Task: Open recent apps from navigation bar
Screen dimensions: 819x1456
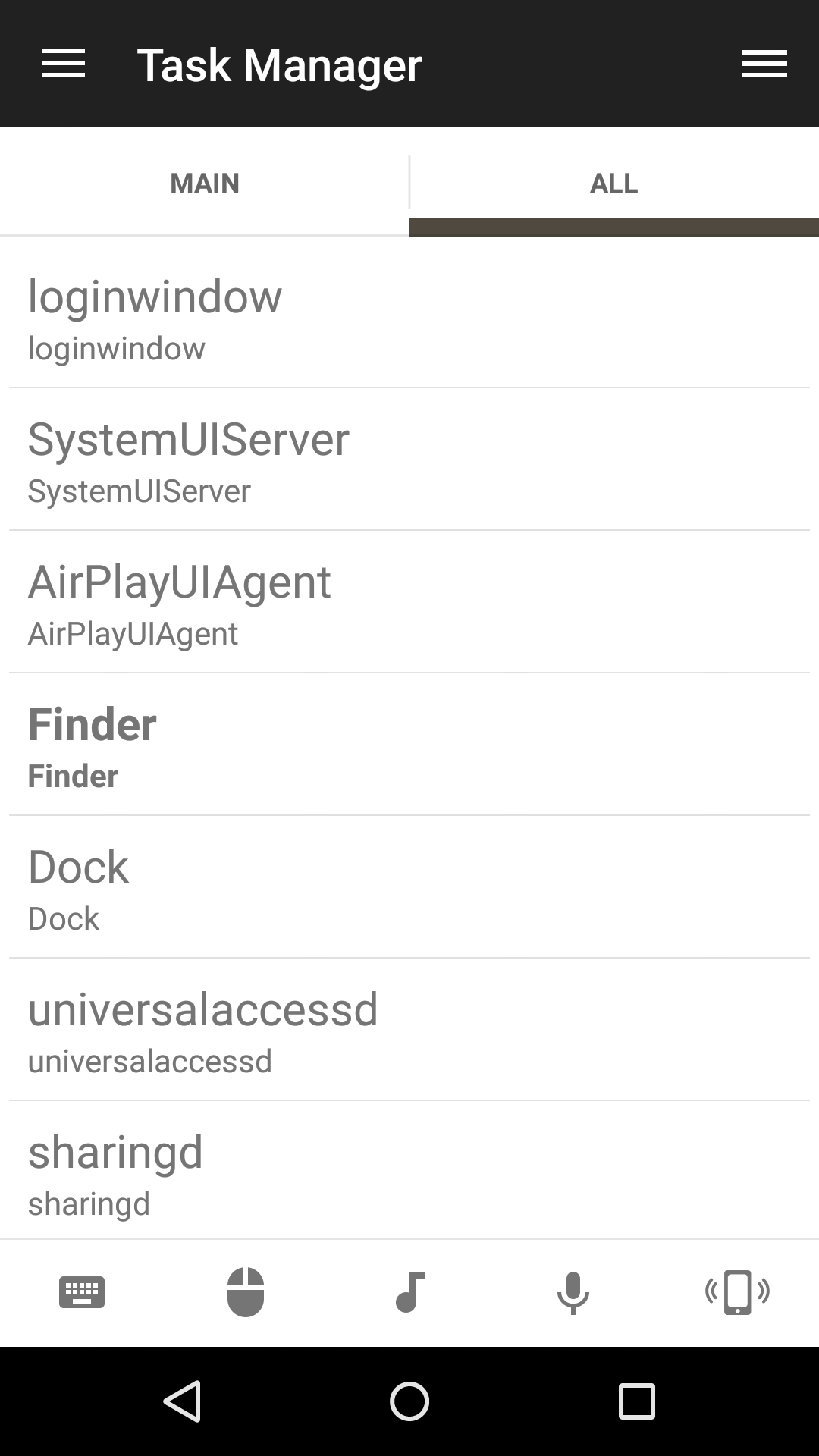Action: [636, 1401]
